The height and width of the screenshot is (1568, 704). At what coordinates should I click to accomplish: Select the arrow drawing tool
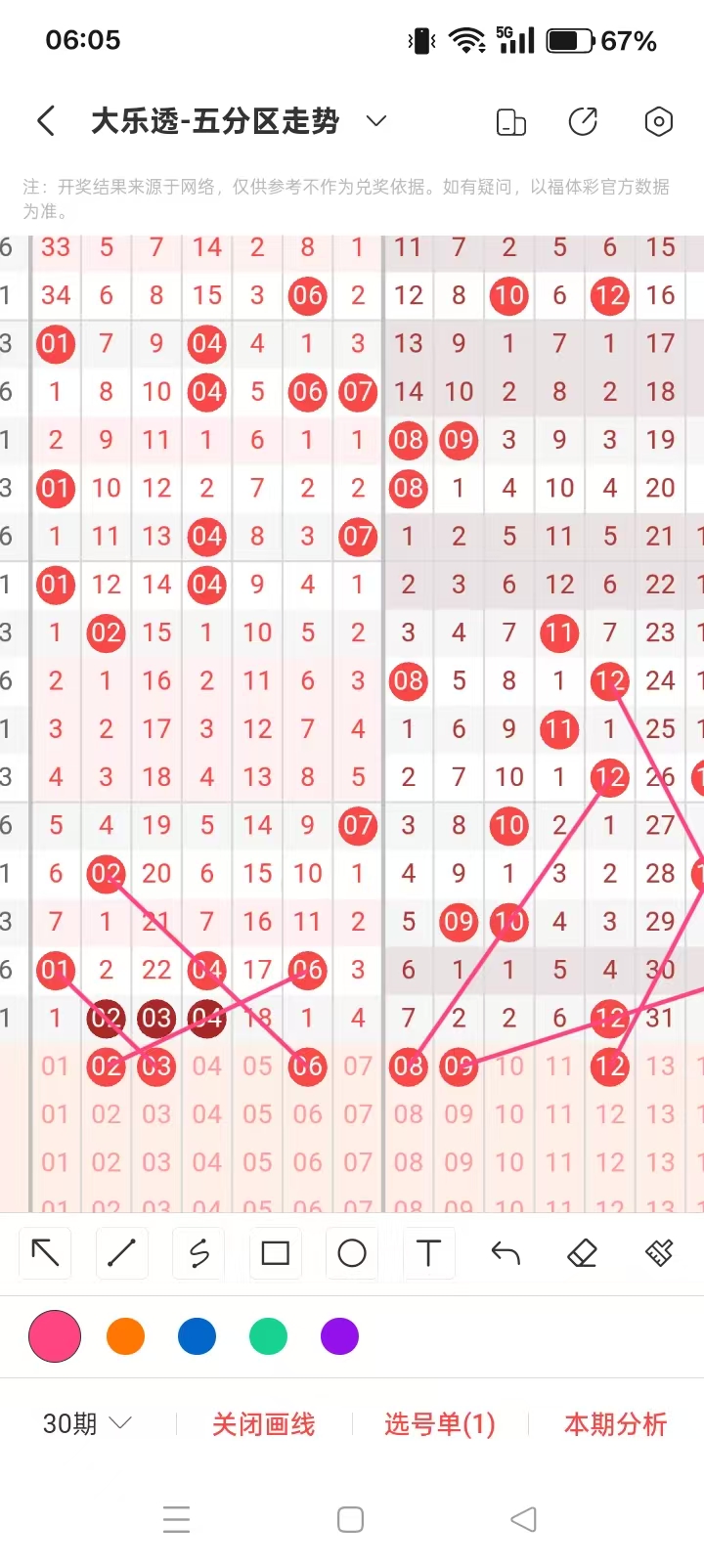click(x=46, y=1252)
